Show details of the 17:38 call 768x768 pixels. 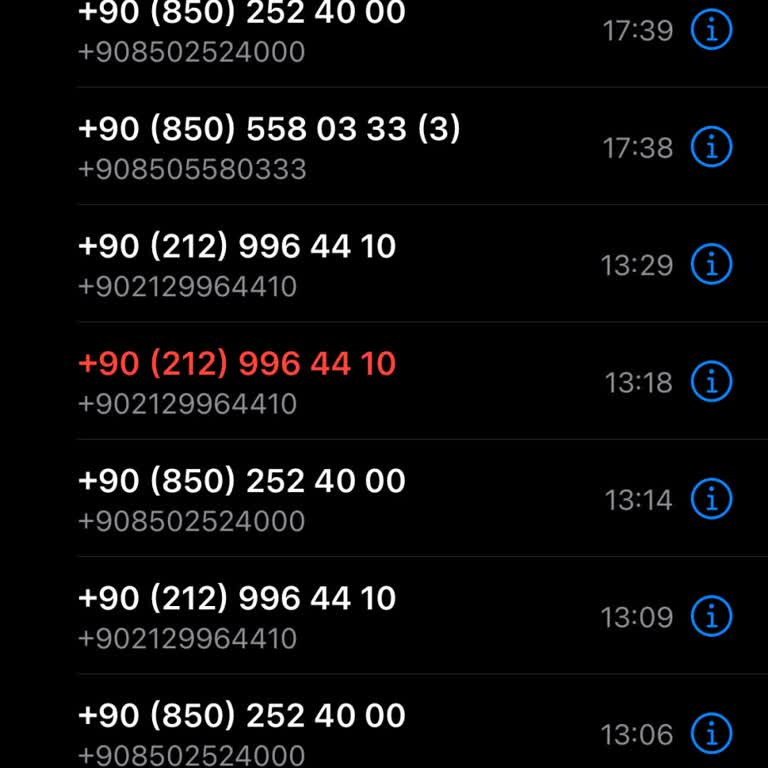(x=712, y=148)
